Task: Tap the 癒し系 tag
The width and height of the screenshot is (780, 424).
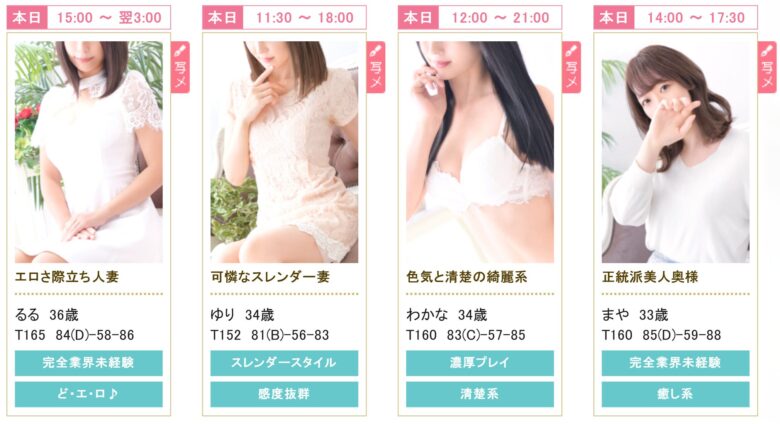Action: click(x=675, y=394)
